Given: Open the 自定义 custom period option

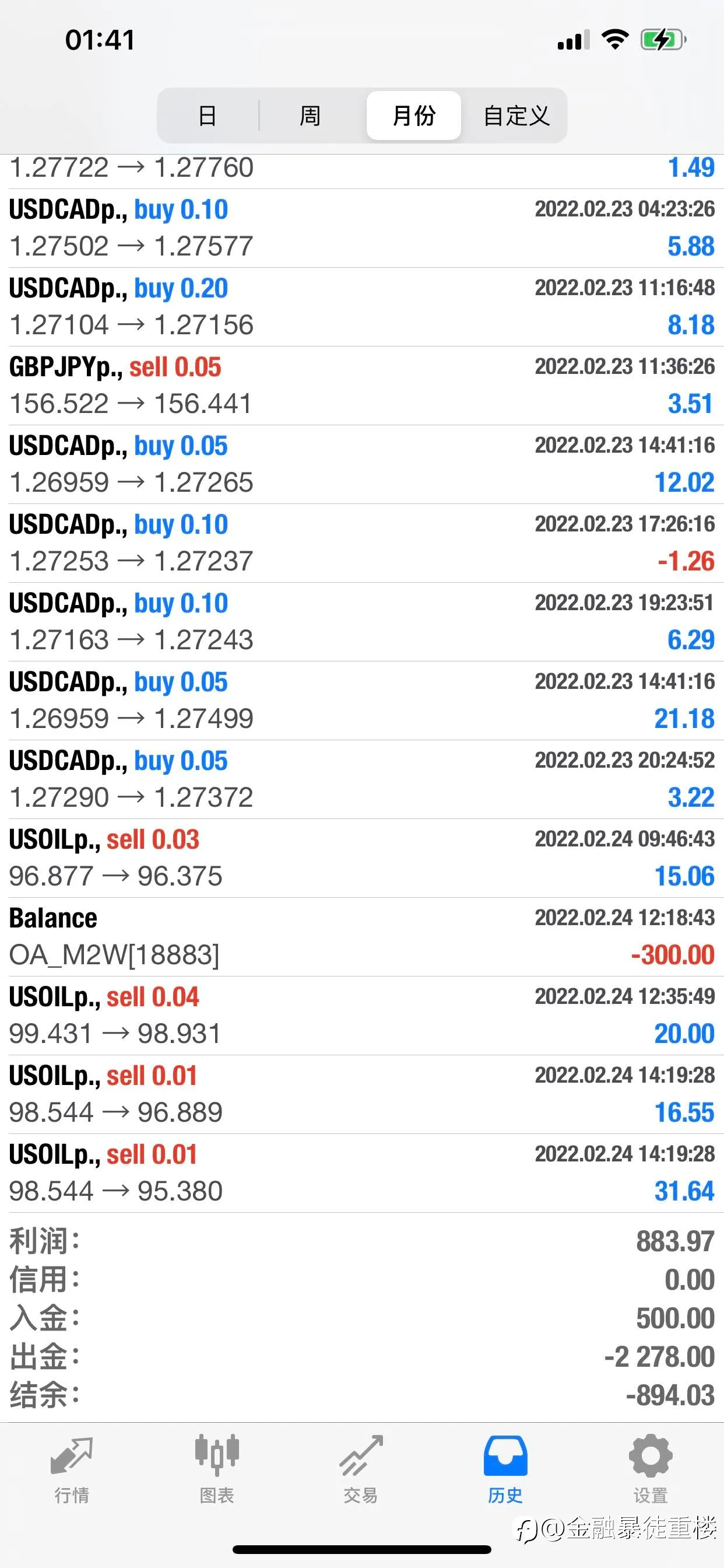Looking at the screenshot, I should tap(516, 116).
